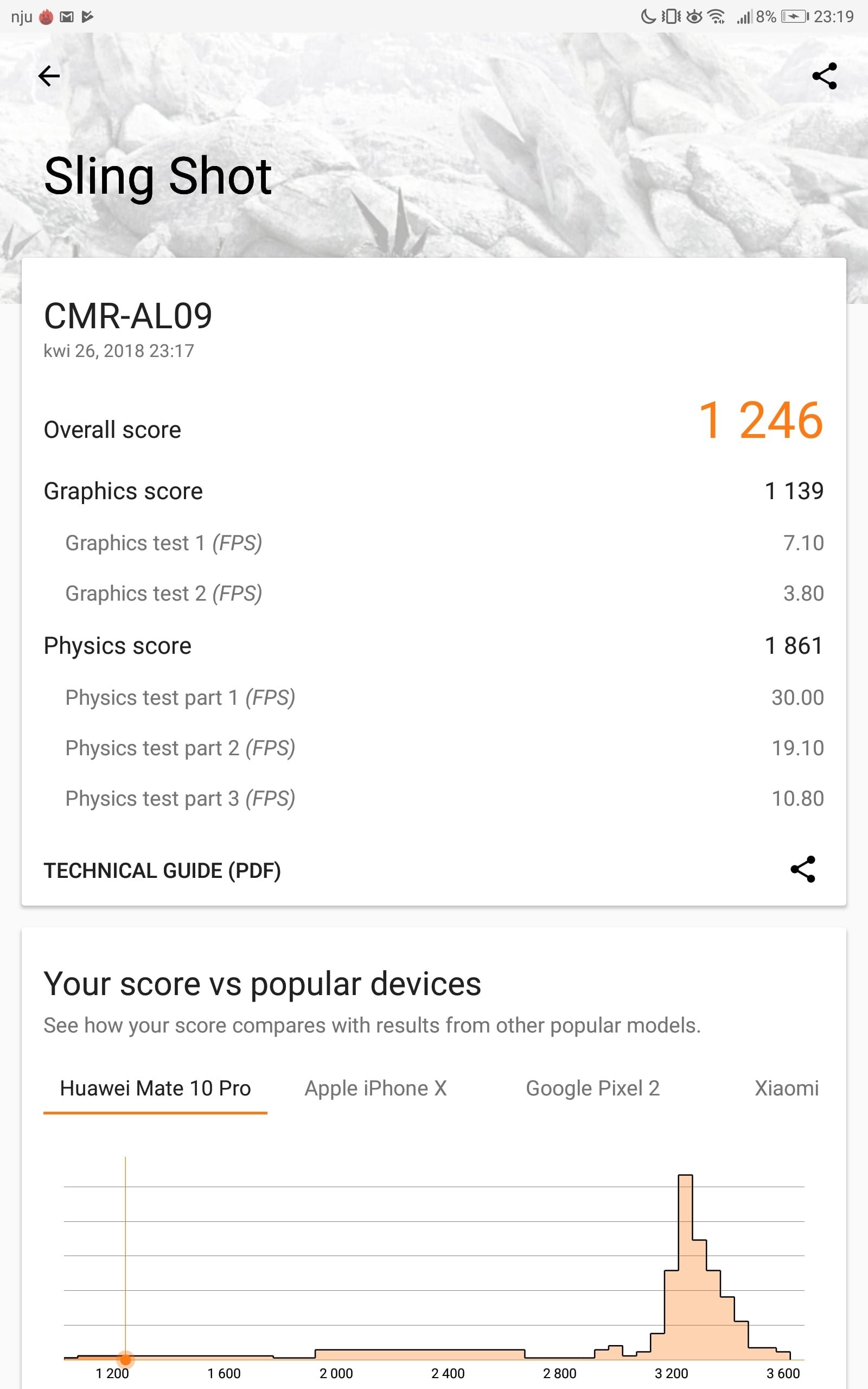Share the CMR-AL09 score card via its share icon
The height and width of the screenshot is (1389, 868).
click(802, 869)
